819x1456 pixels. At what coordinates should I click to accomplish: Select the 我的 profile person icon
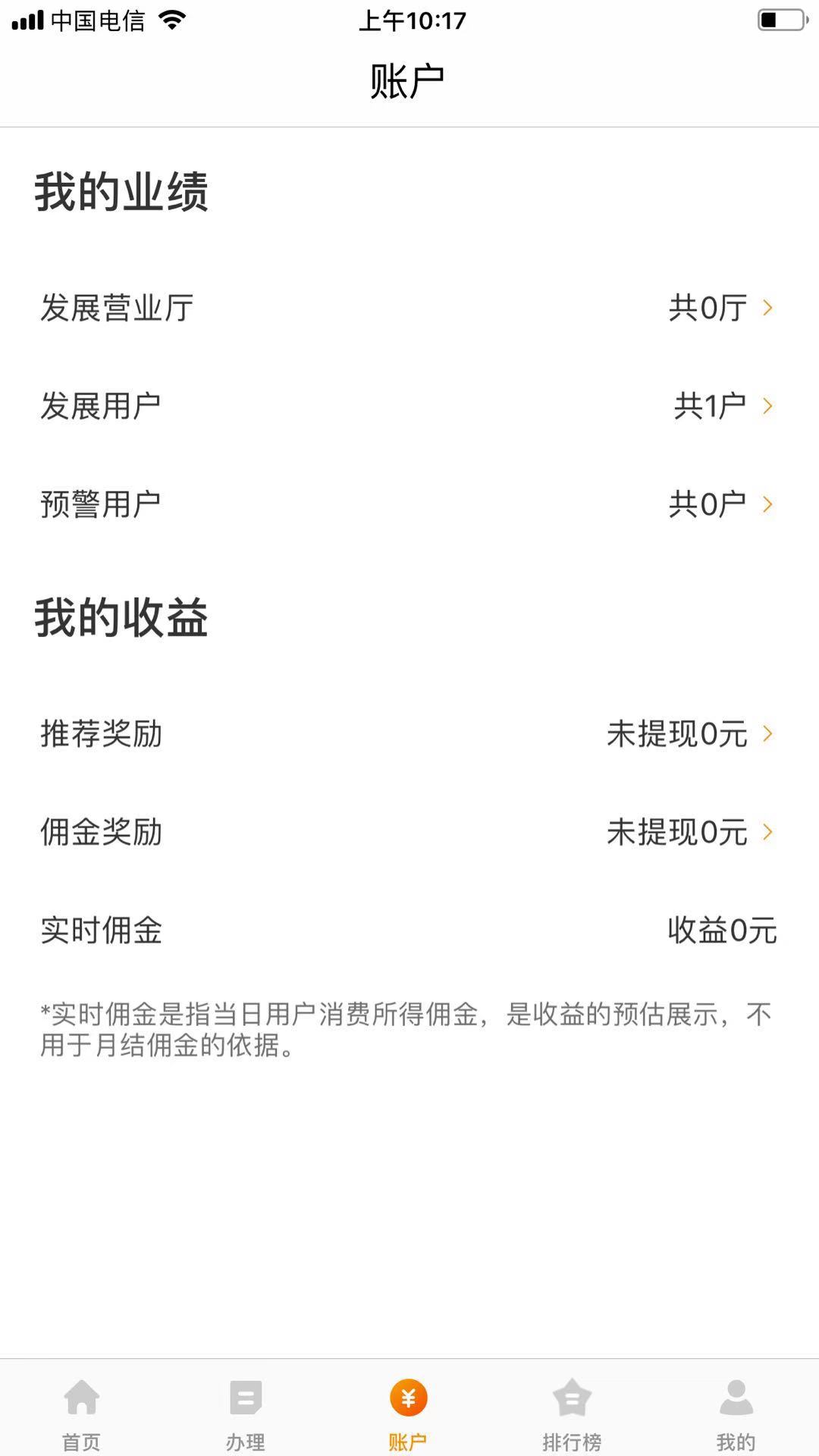coord(736,1399)
